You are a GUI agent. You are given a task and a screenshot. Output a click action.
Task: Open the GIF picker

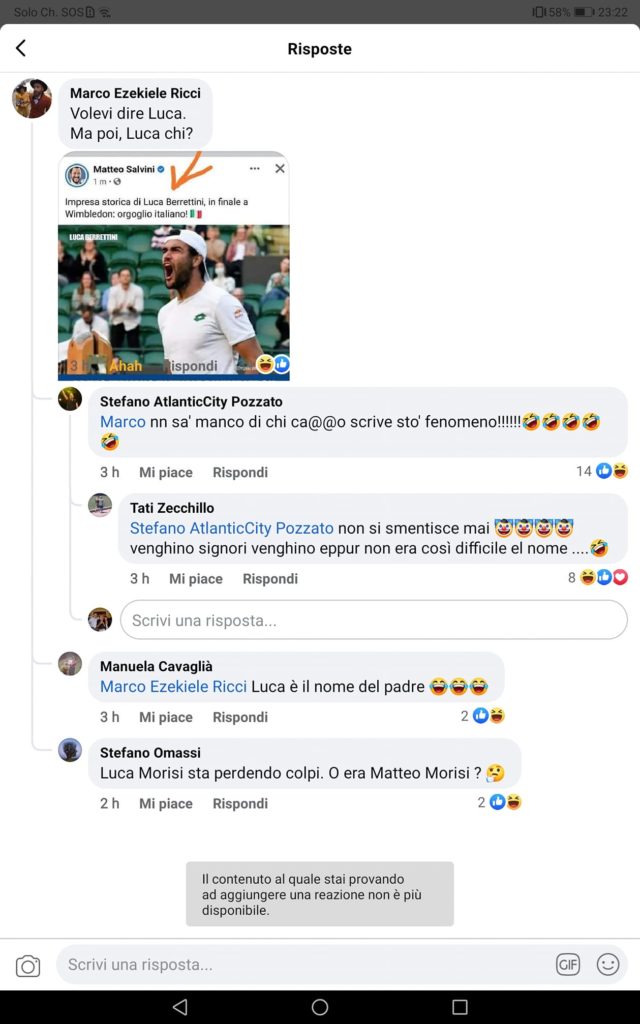[568, 965]
